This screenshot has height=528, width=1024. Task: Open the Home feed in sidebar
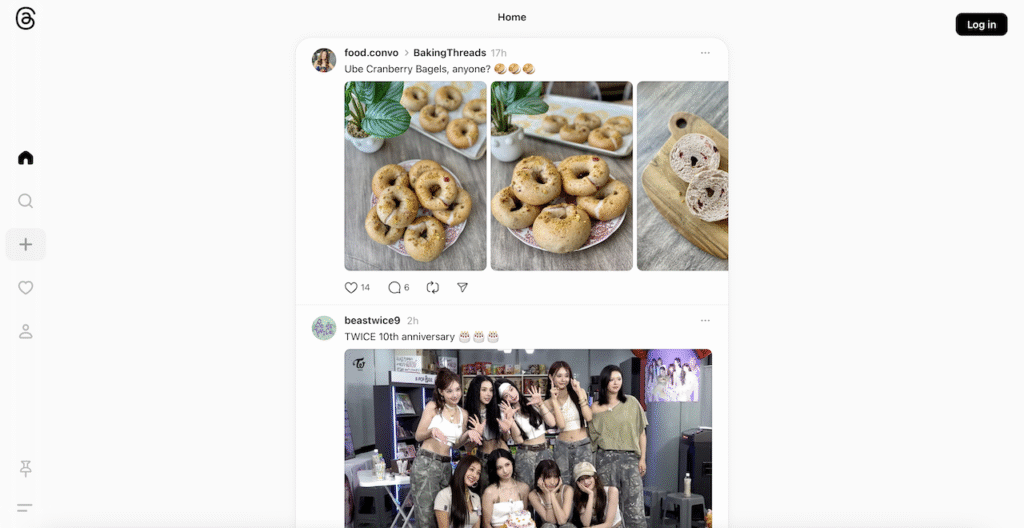(x=26, y=158)
